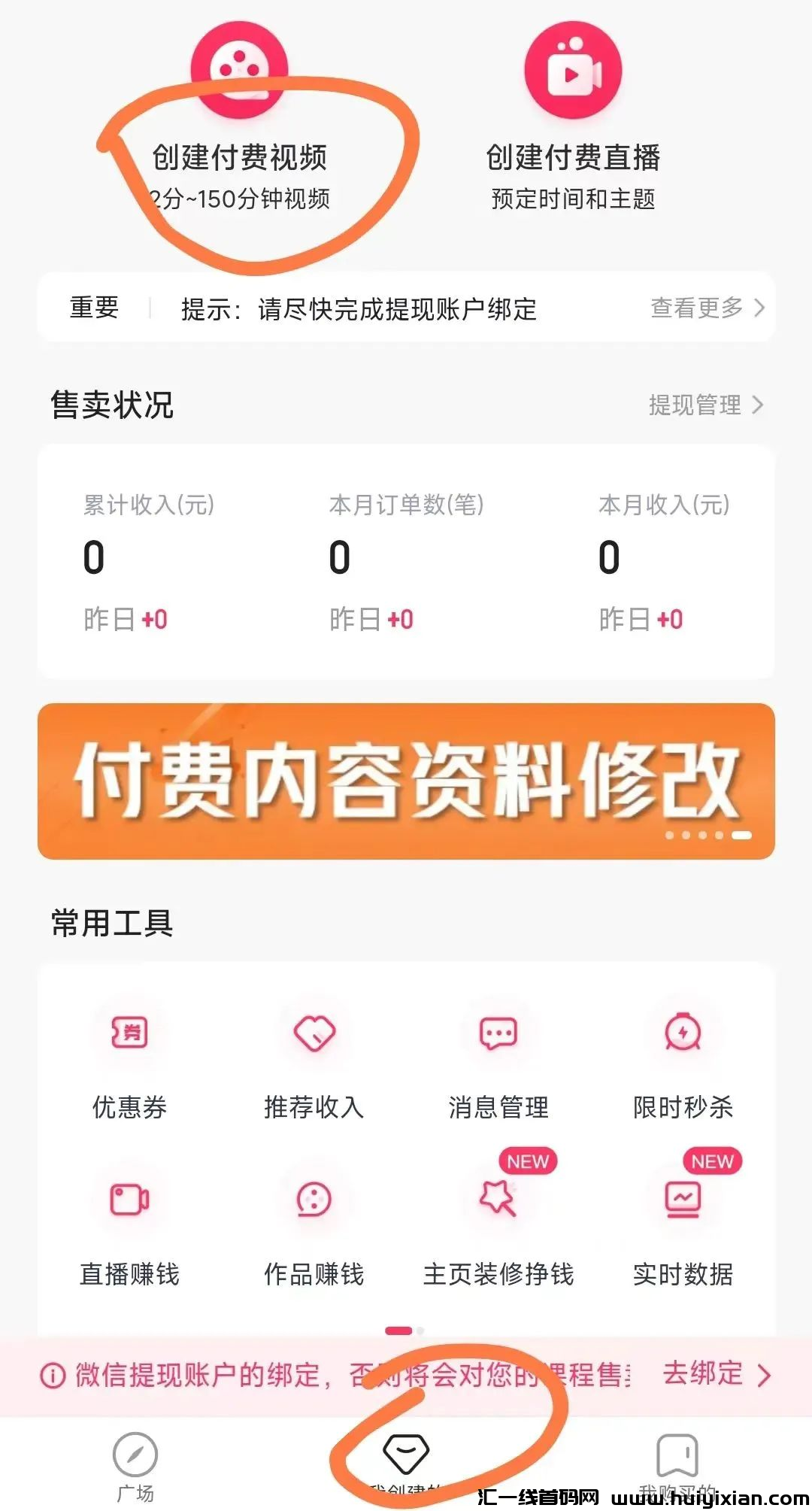Open the 直播赚钱 tool

click(x=129, y=1227)
